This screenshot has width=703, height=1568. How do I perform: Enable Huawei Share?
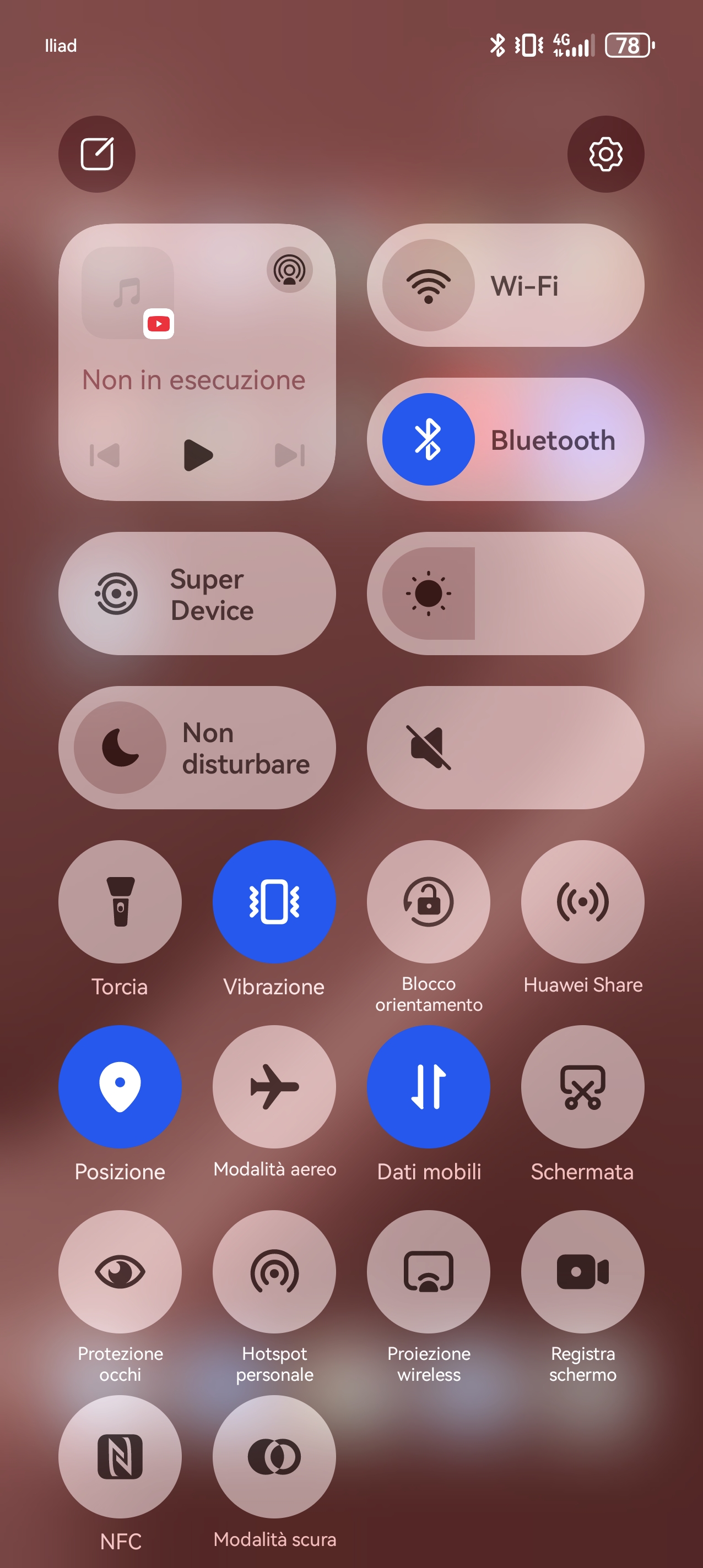(x=582, y=901)
